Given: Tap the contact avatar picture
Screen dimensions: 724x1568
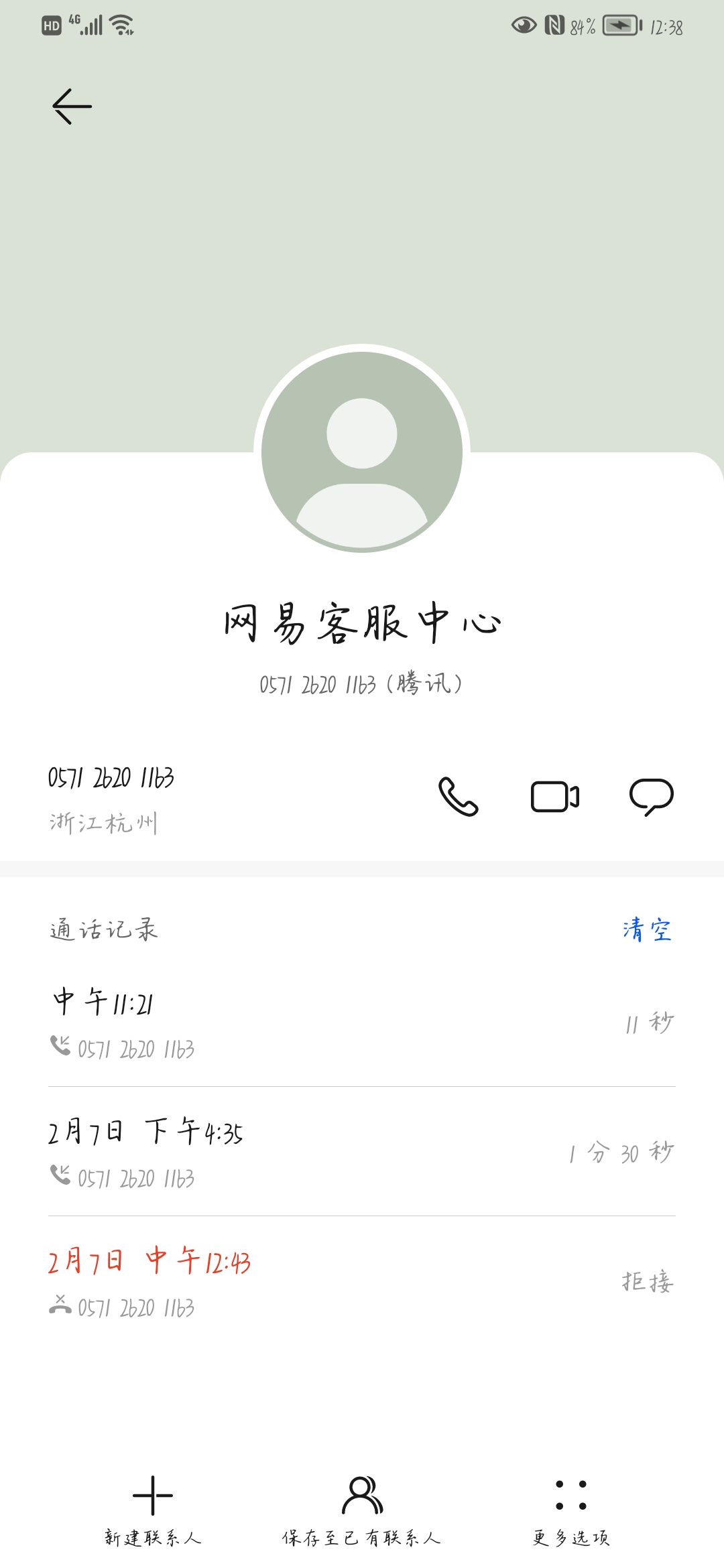Looking at the screenshot, I should pos(362,452).
